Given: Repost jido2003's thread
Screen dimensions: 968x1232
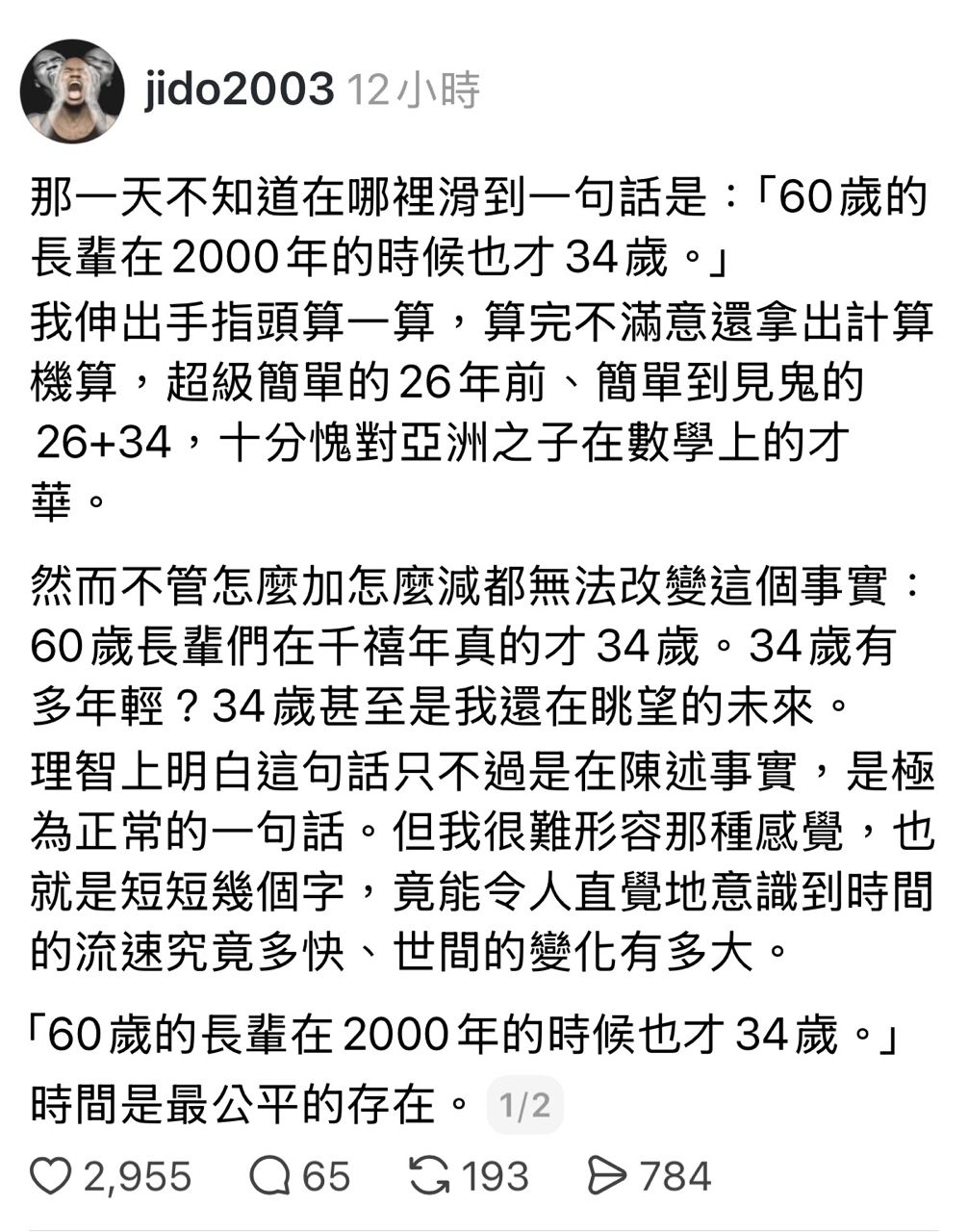Looking at the screenshot, I should pyautogui.click(x=428, y=1176).
